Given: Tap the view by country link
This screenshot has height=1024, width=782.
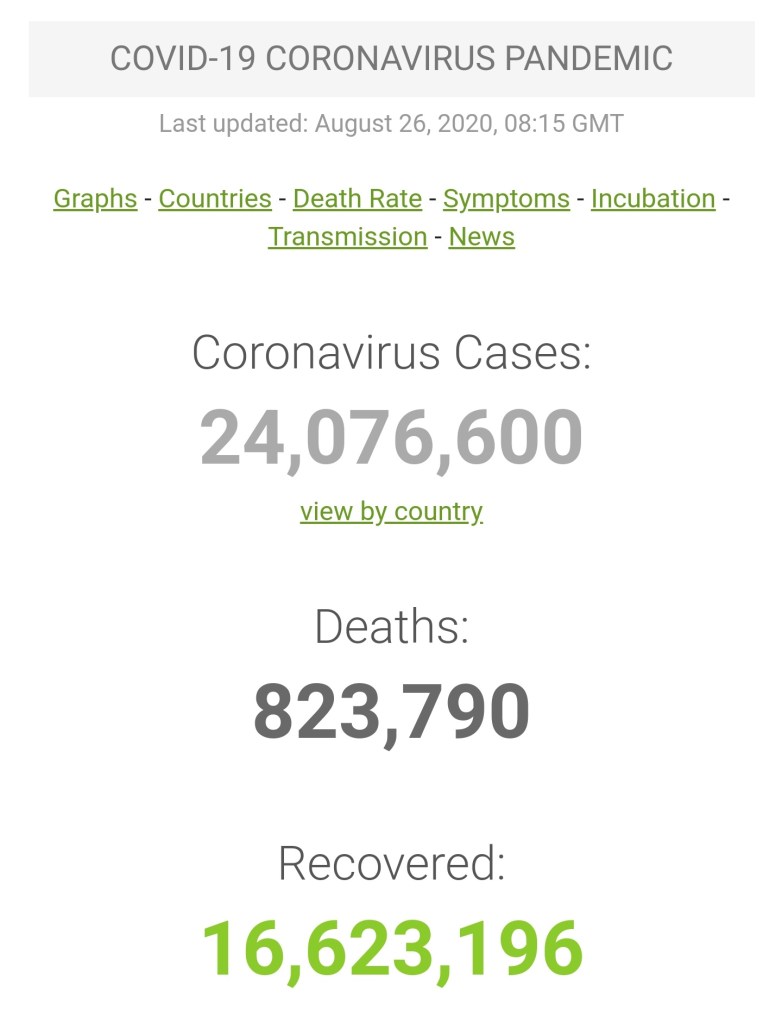Looking at the screenshot, I should (391, 511).
